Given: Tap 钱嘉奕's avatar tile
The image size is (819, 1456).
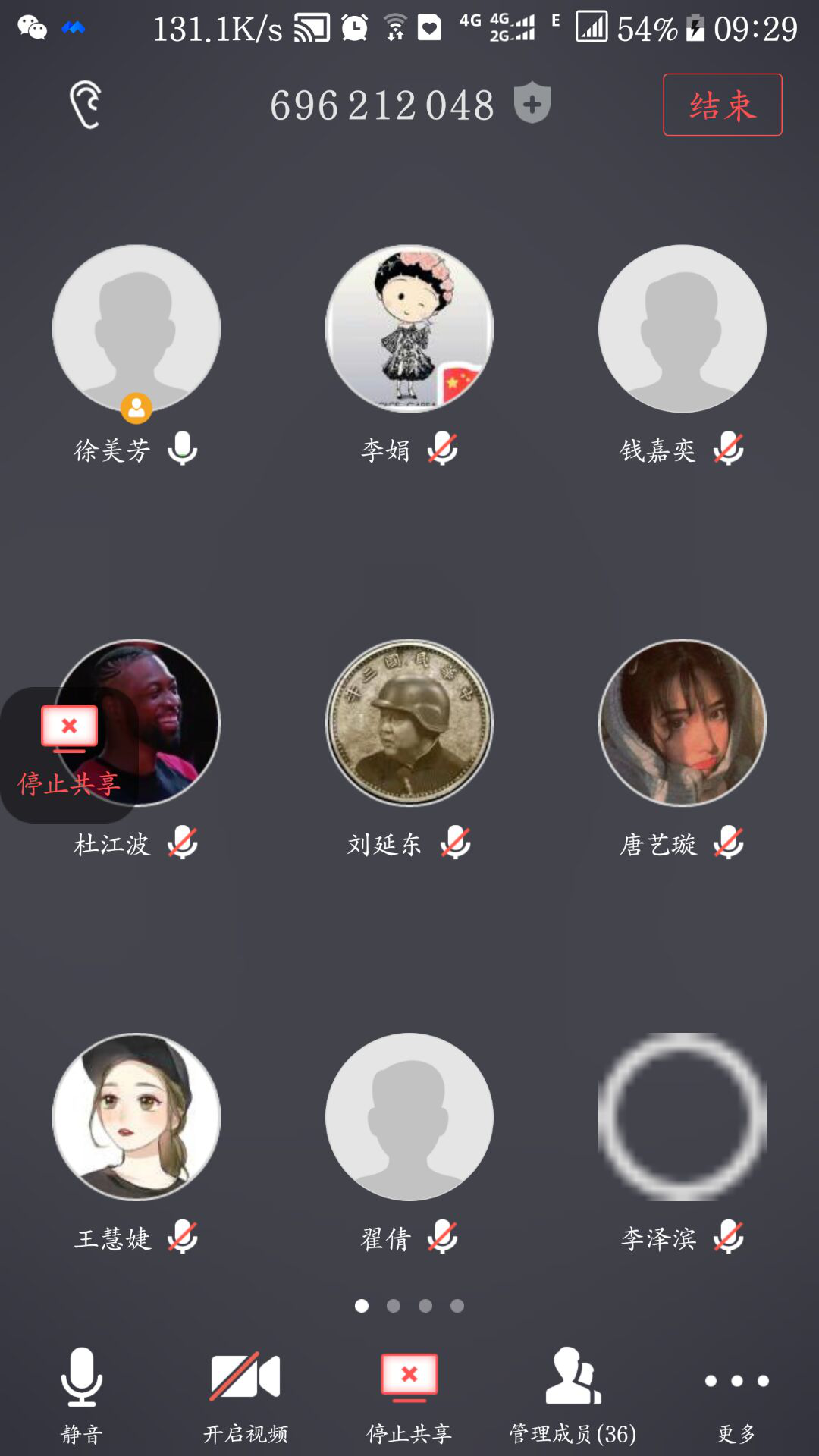Looking at the screenshot, I should click(682, 328).
